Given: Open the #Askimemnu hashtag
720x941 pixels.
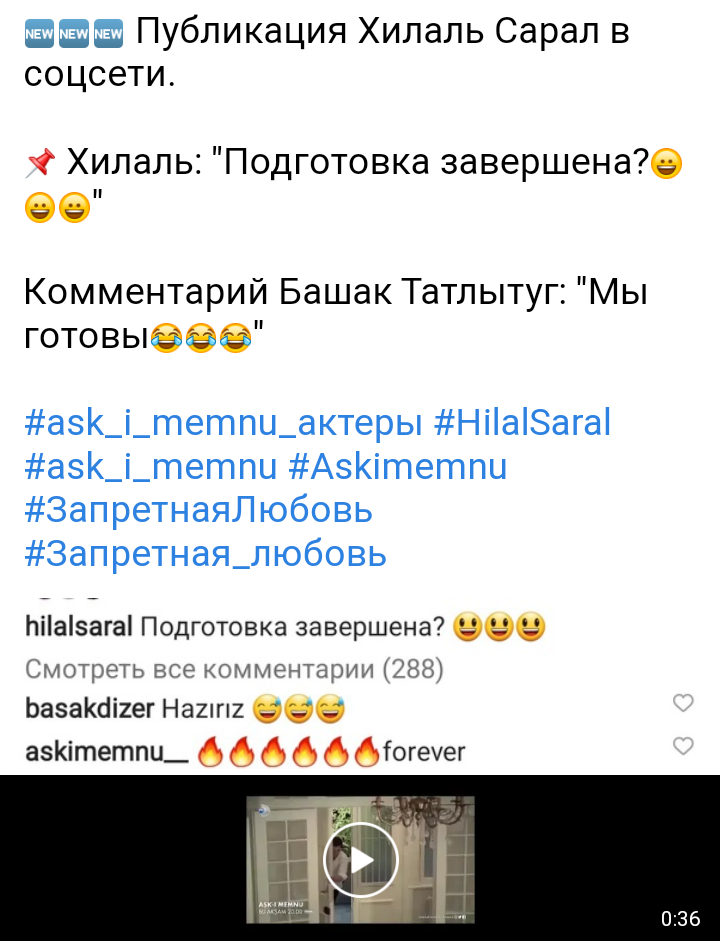Looking at the screenshot, I should click(398, 466).
